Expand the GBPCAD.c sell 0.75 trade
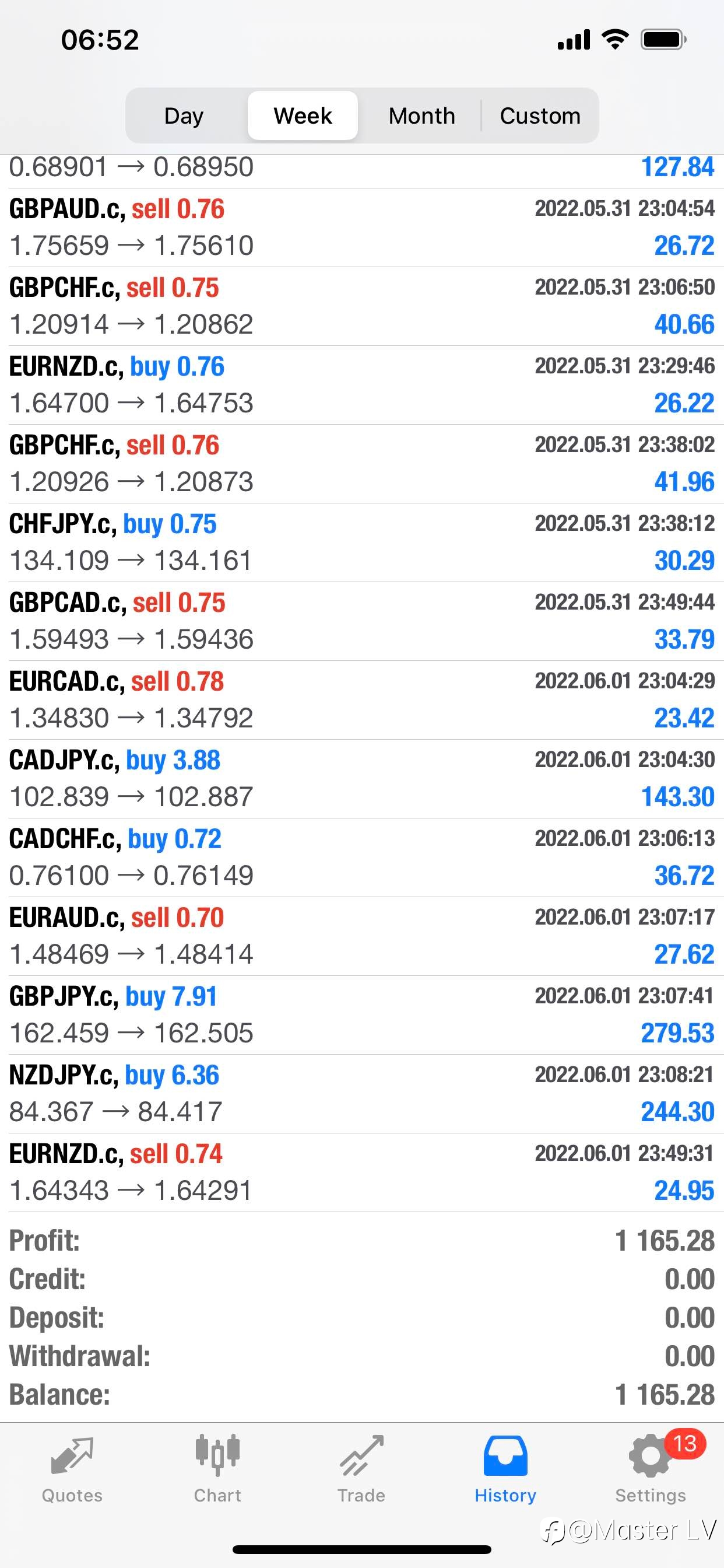Image resolution: width=724 pixels, height=1568 pixels. [362, 621]
